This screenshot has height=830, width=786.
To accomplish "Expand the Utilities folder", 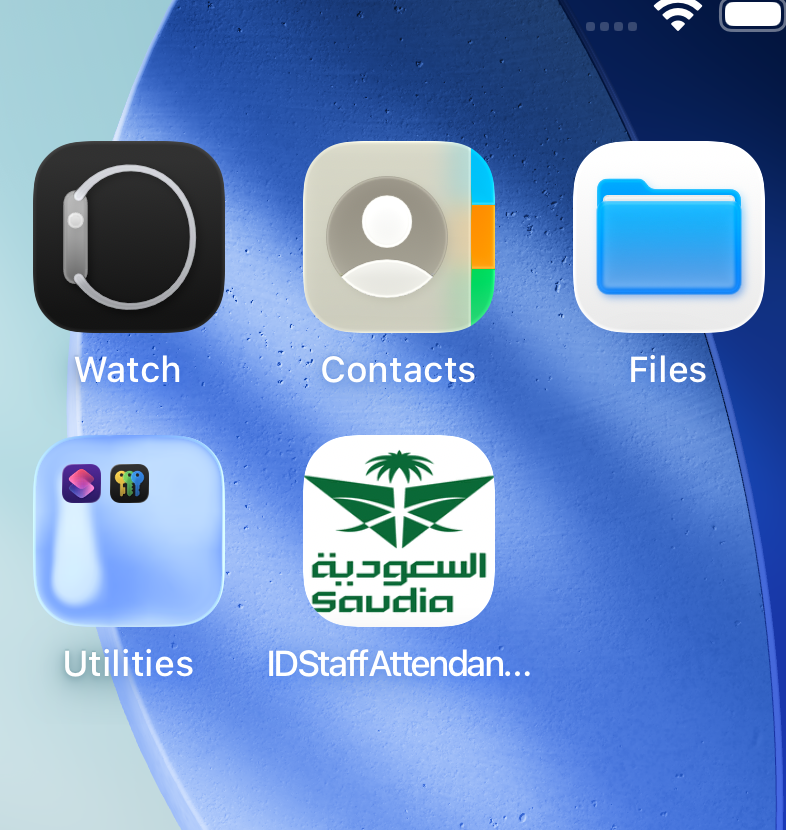I will [x=129, y=531].
